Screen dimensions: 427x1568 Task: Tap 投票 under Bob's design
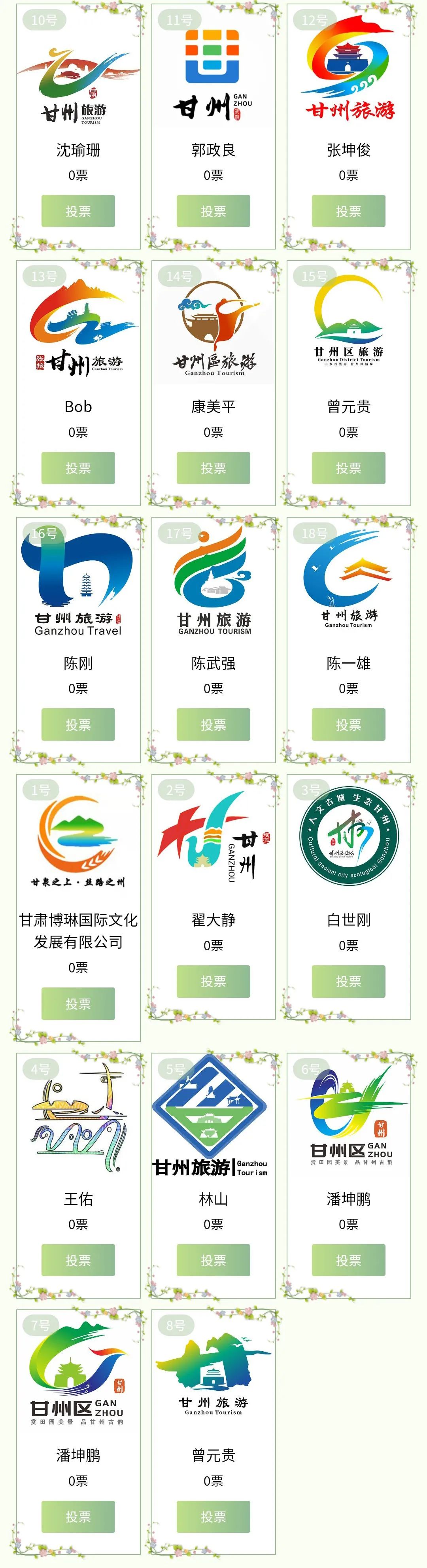(x=78, y=468)
